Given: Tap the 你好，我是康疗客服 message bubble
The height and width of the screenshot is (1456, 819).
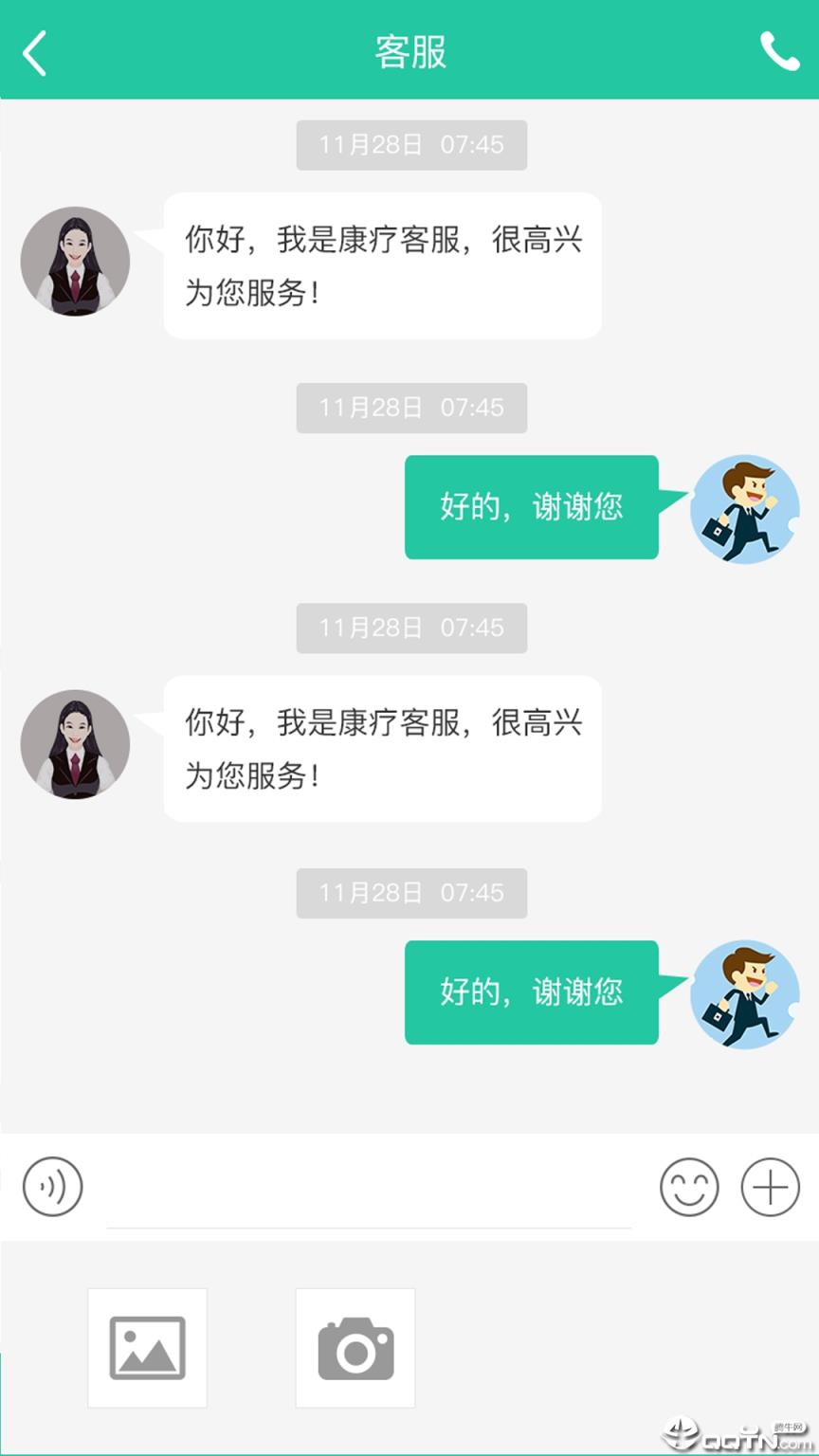Looking at the screenshot, I should [382, 264].
